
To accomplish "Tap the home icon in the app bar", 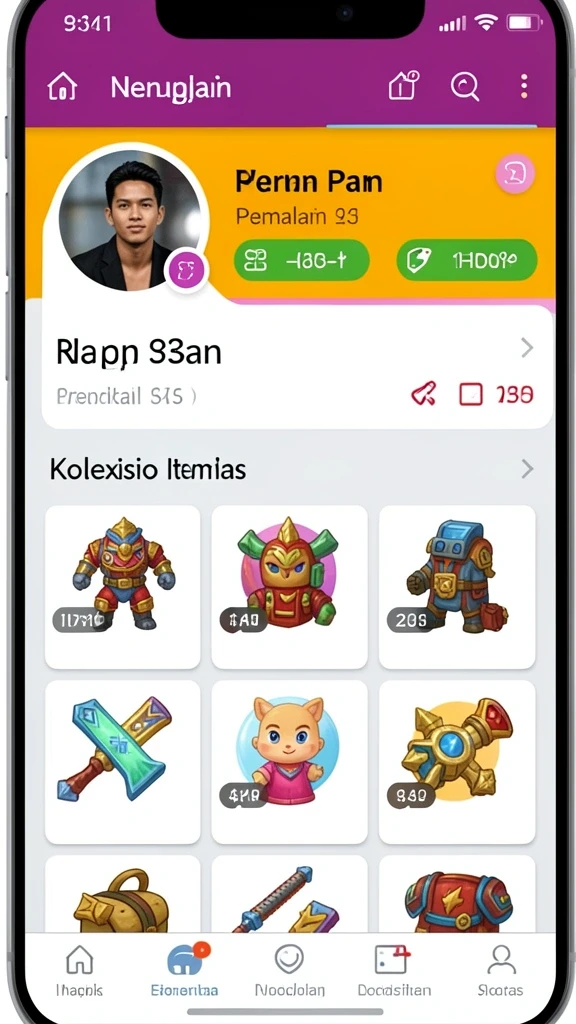I will (63, 87).
